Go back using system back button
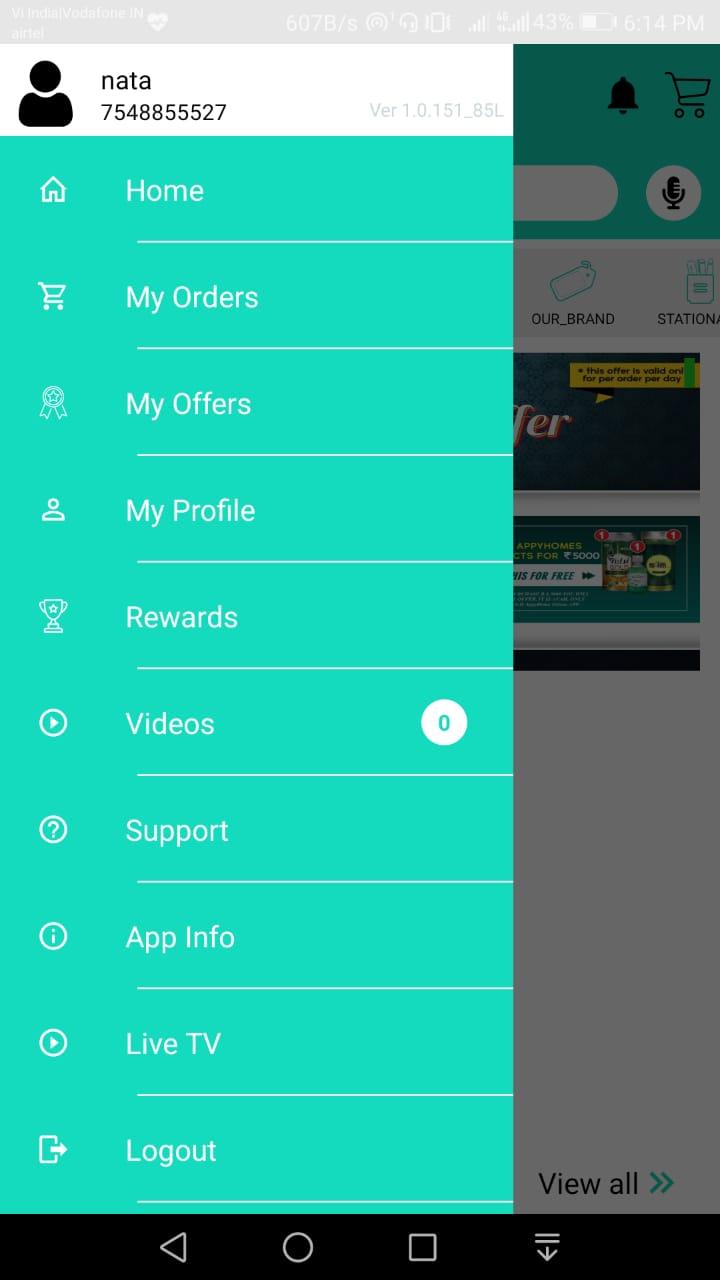Screen dimensions: 720x1280 (x=173, y=1247)
